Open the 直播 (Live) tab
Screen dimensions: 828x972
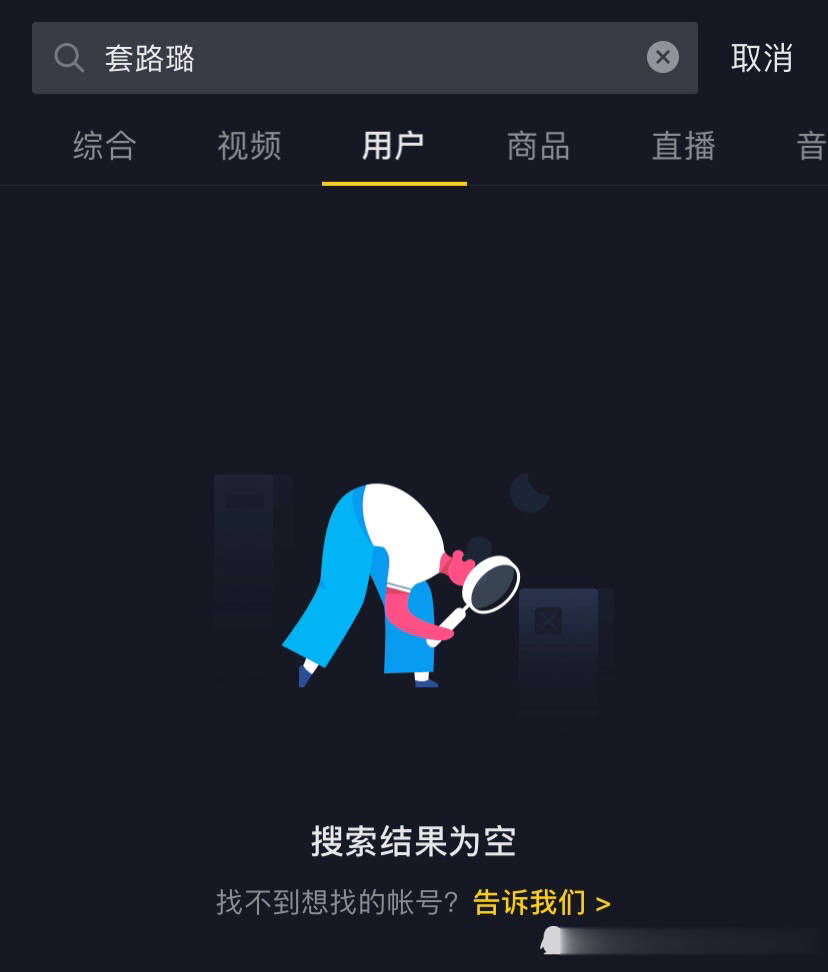tap(683, 146)
